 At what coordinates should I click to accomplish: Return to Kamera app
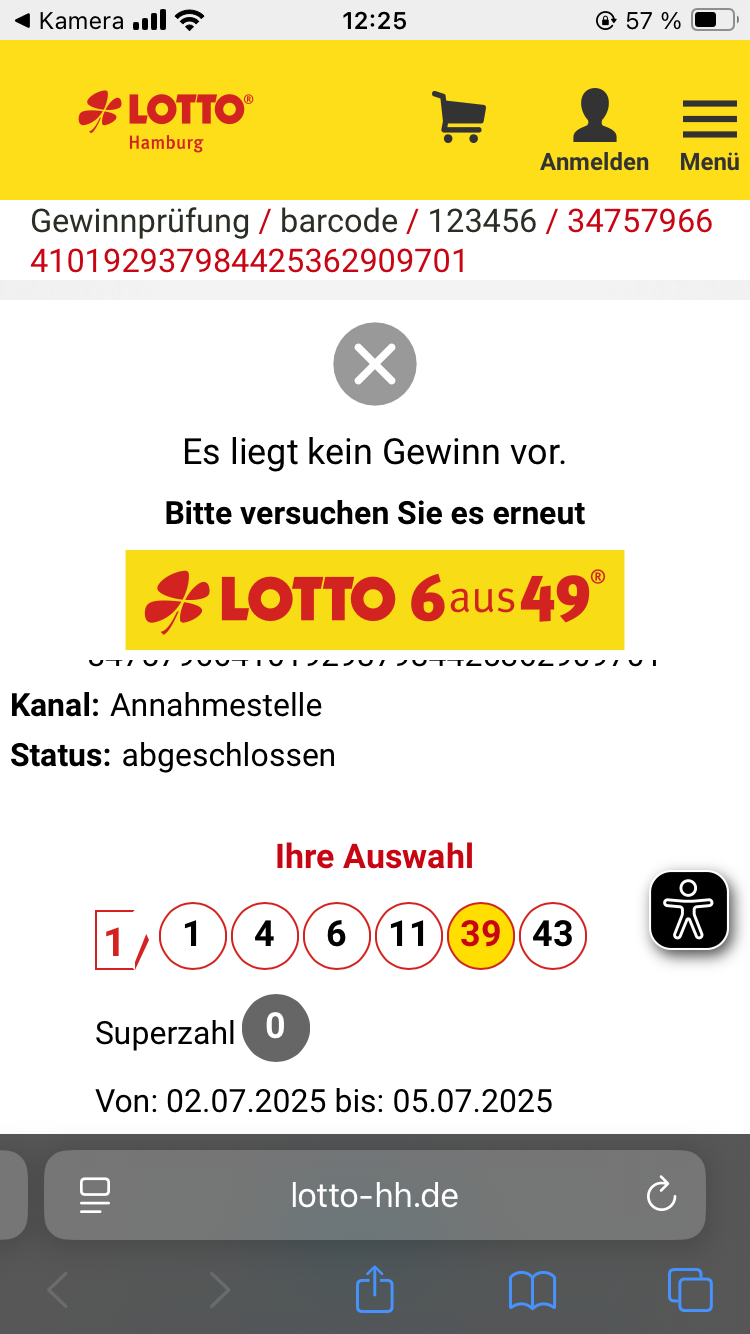70,20
